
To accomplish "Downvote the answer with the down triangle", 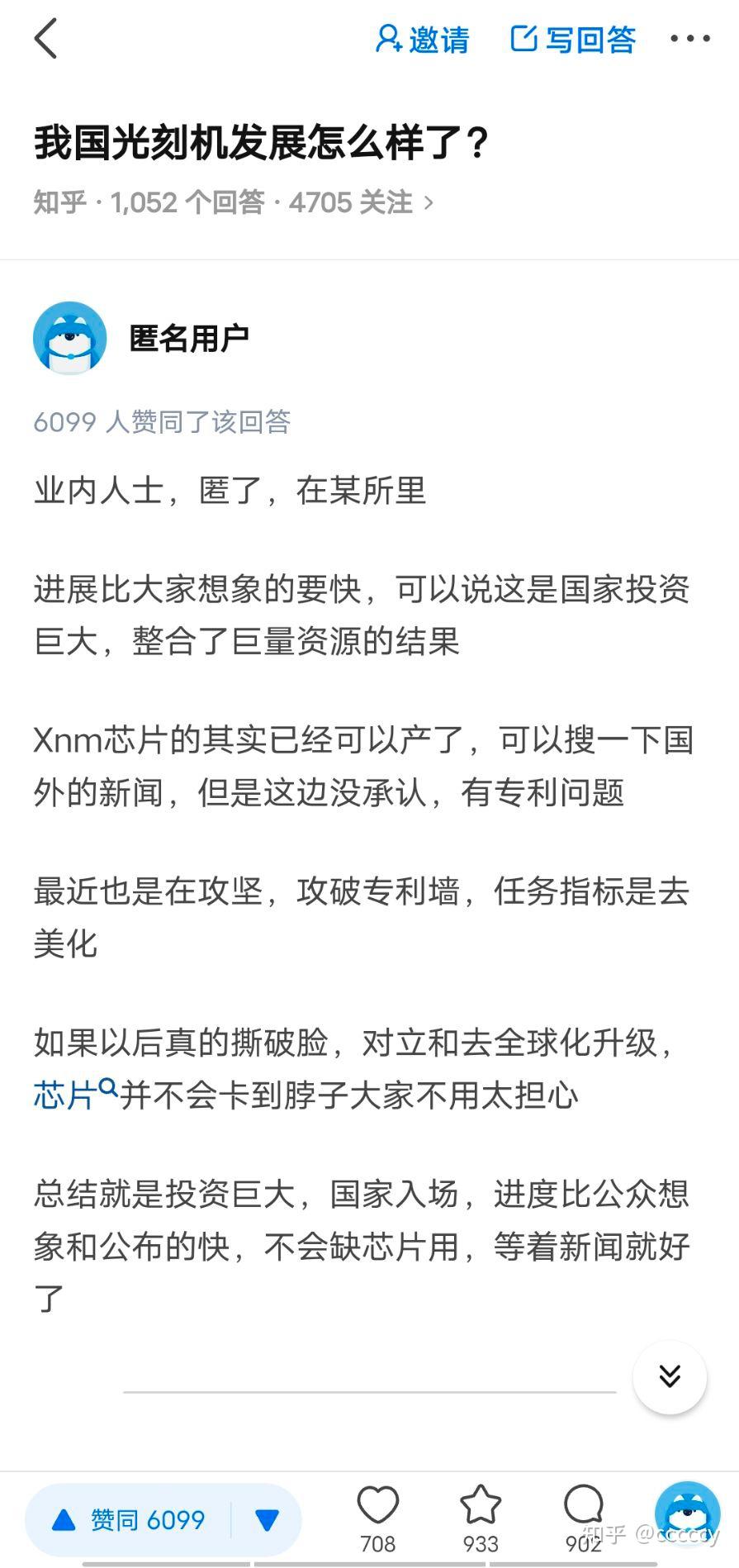I will point(267,1520).
